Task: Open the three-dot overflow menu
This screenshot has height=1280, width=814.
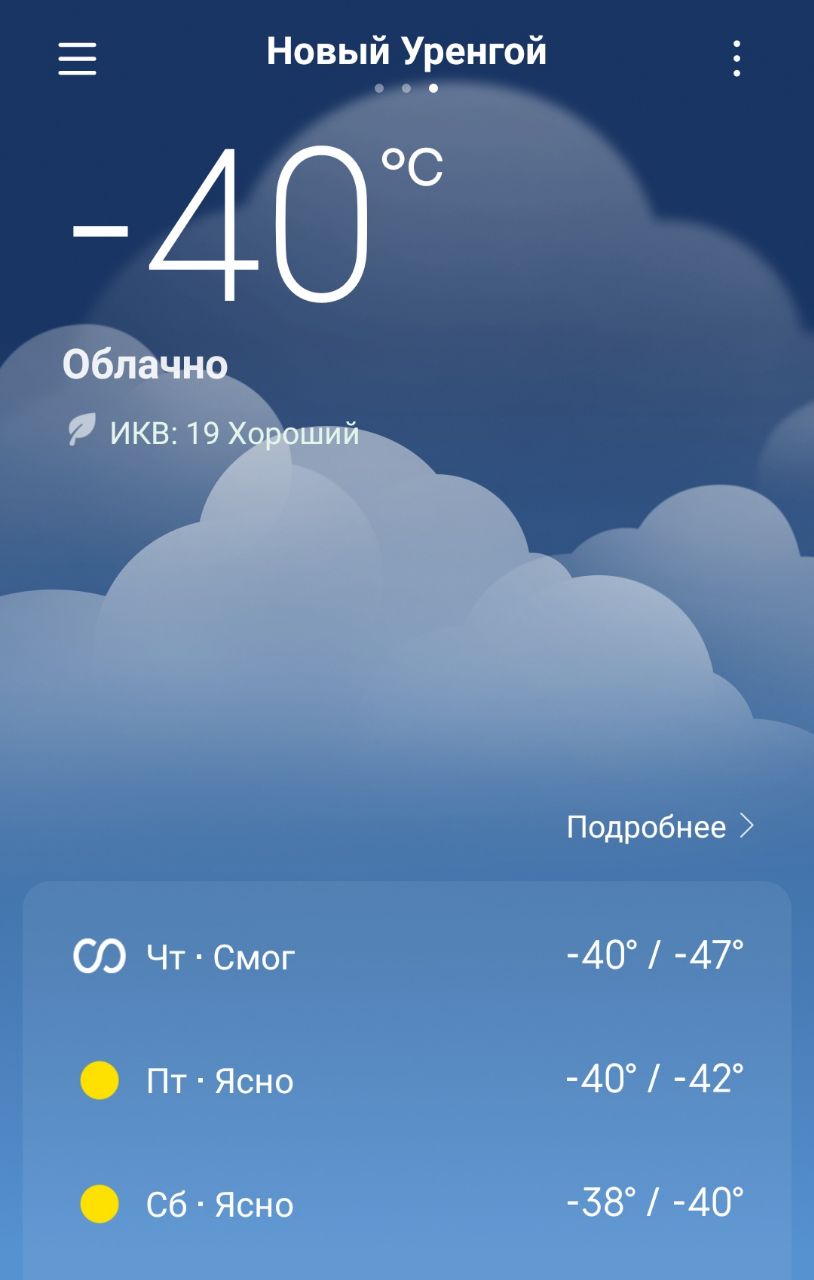Action: [736, 58]
